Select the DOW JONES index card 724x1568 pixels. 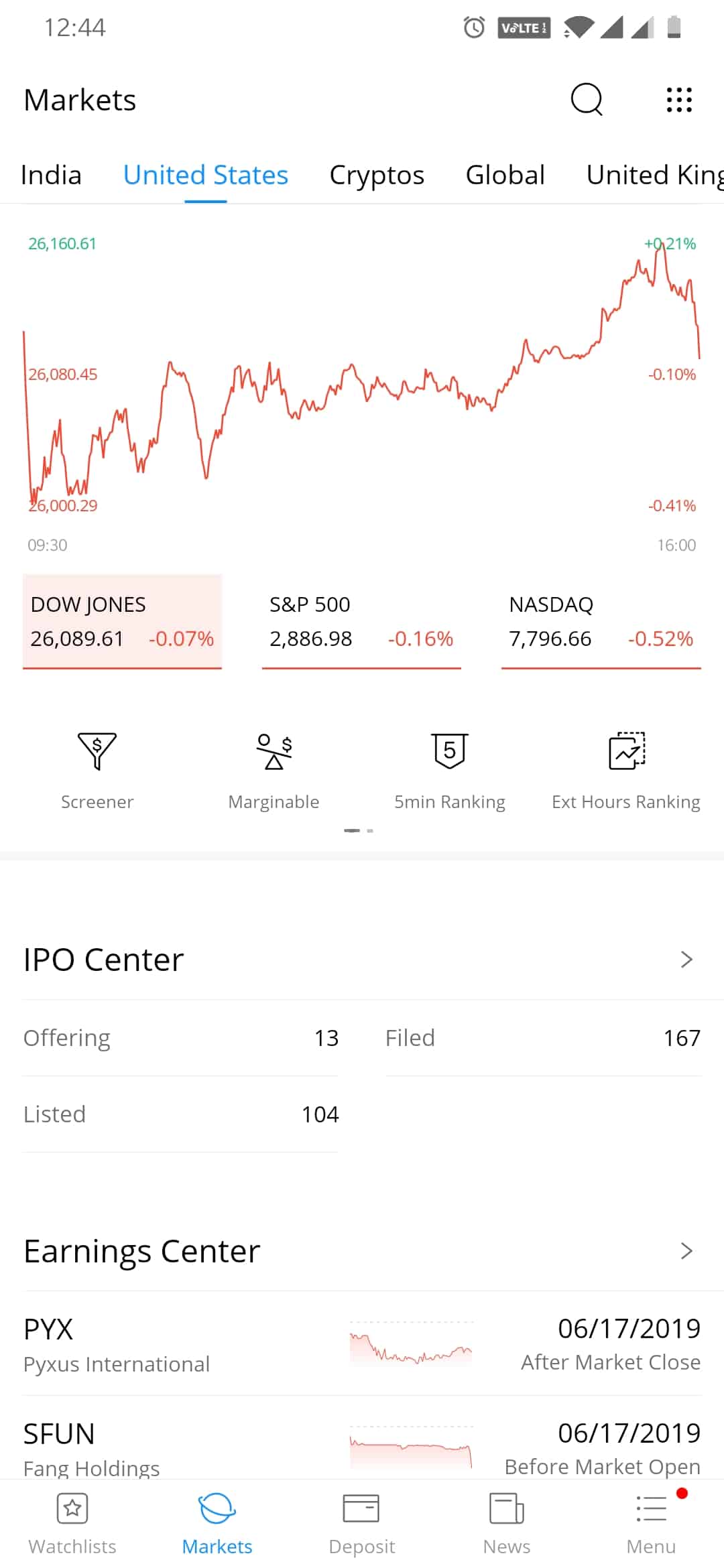click(x=122, y=622)
